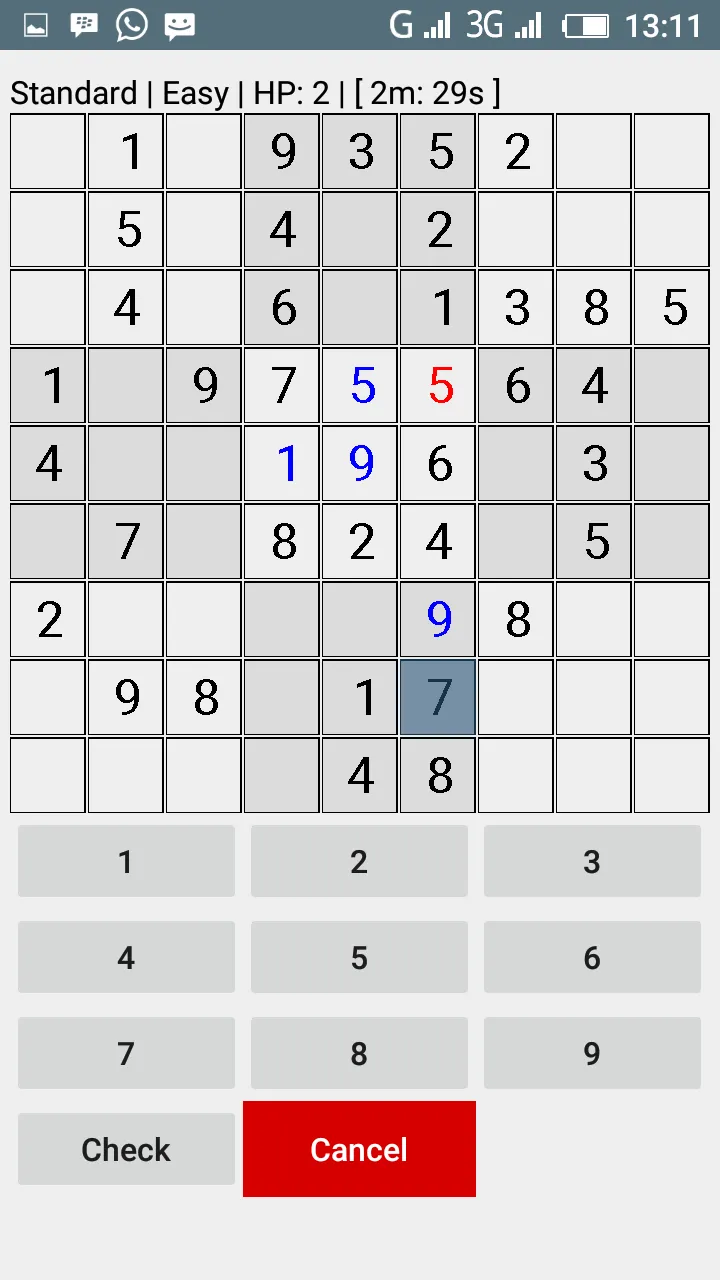Screen dimensions: 720x1280
Task: Choose number 8 on the keypad
Action: tap(359, 1053)
